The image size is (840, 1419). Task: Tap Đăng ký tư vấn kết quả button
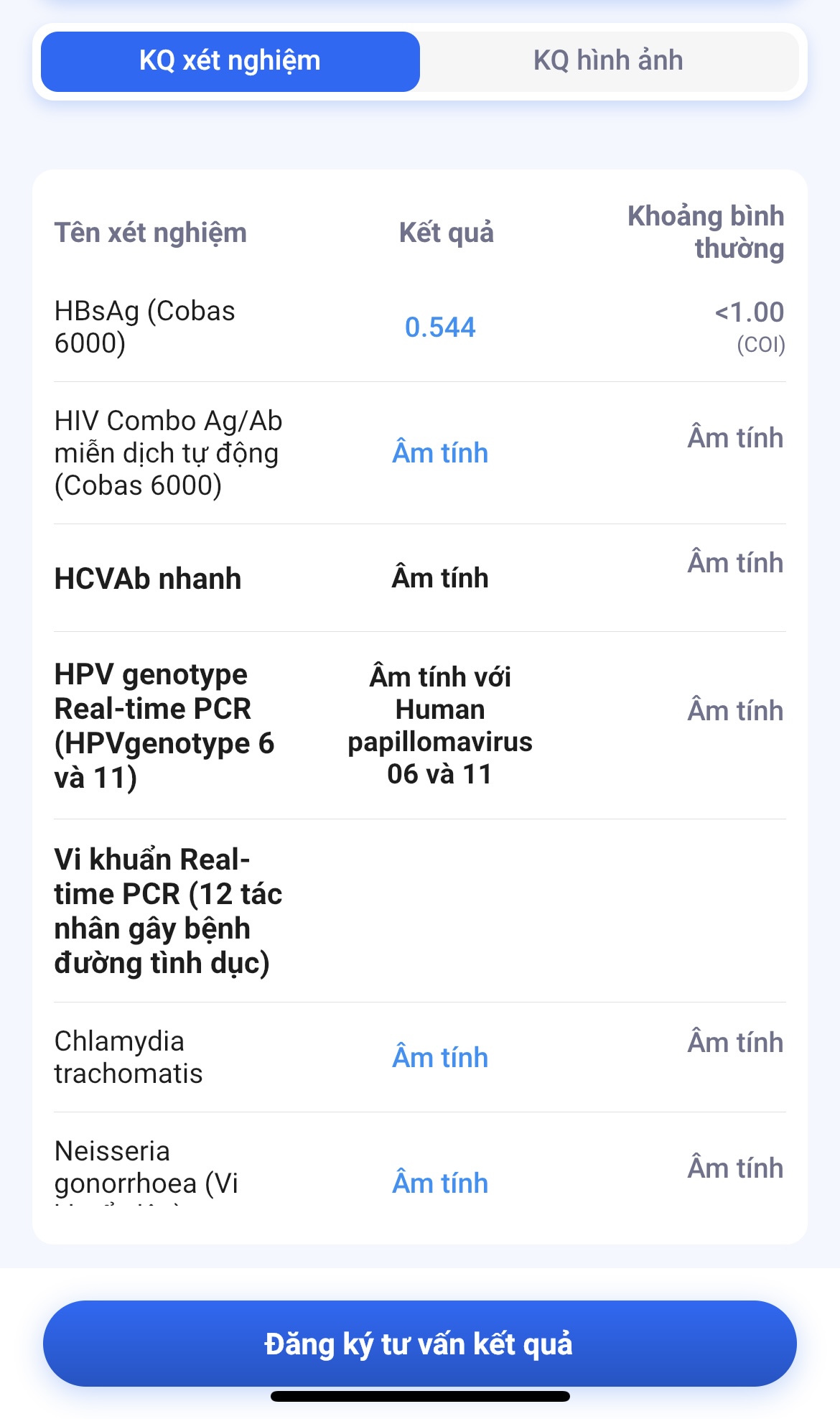tap(419, 1343)
